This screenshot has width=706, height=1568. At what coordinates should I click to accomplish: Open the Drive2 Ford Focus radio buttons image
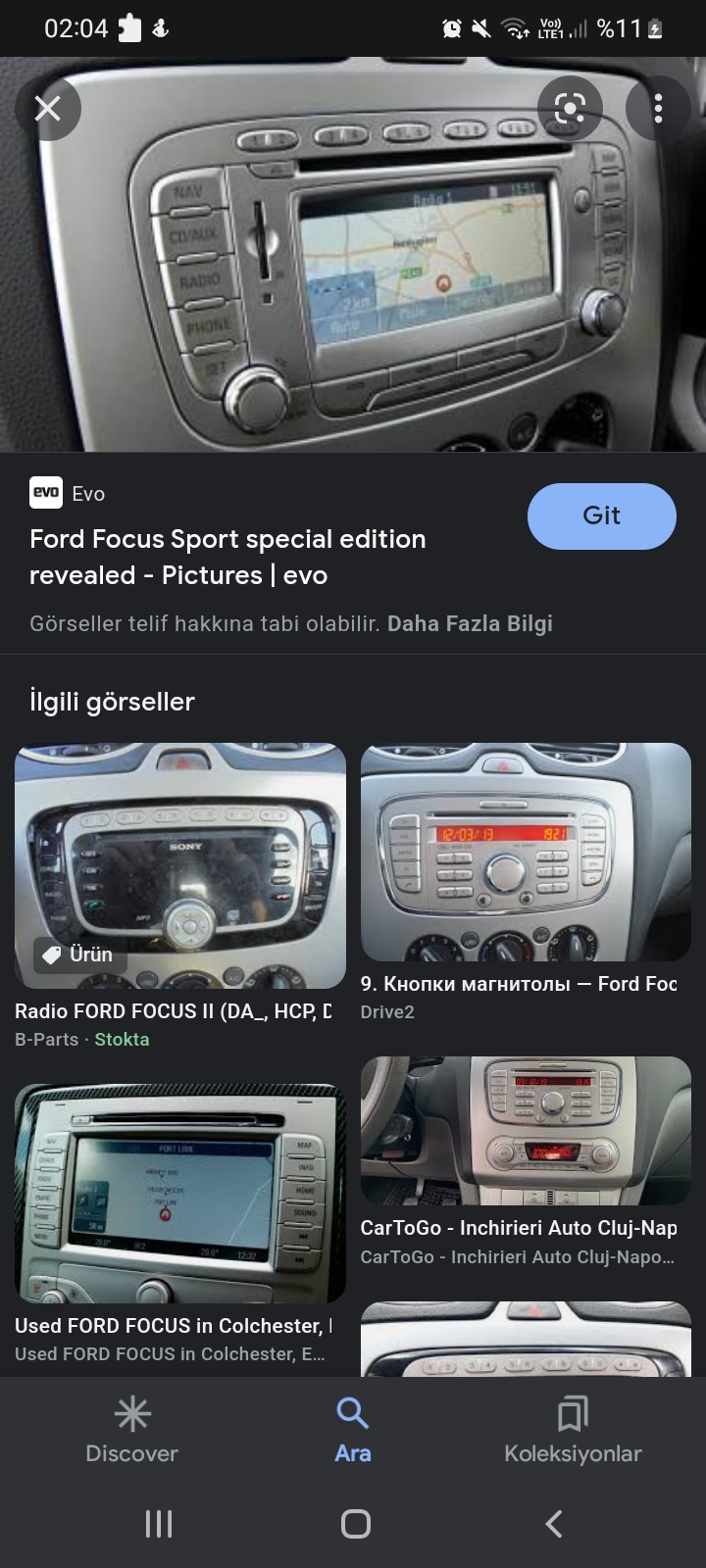pos(526,852)
